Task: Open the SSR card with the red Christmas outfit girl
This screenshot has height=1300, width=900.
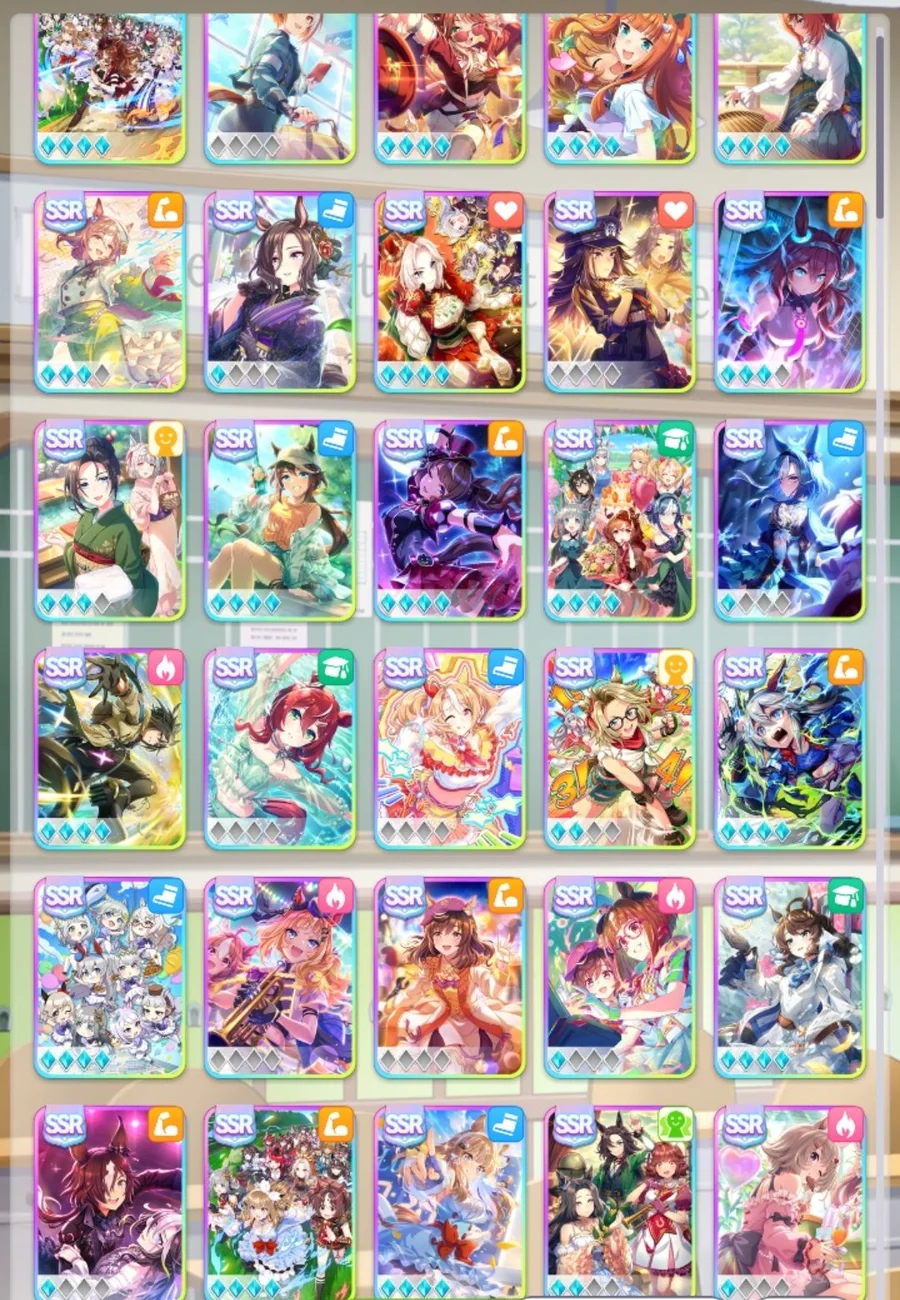Action: pyautogui.click(x=449, y=292)
